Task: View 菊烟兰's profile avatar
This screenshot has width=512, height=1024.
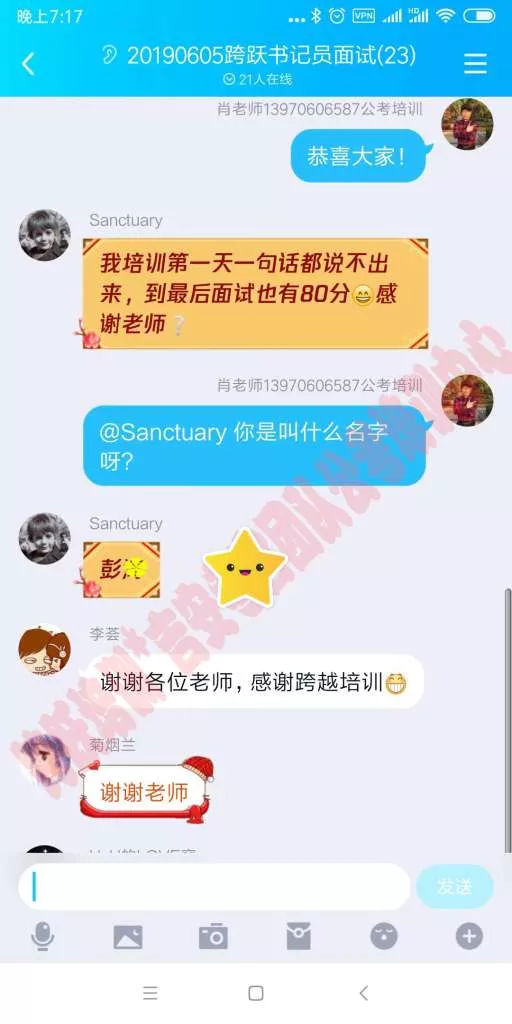Action: [44, 761]
